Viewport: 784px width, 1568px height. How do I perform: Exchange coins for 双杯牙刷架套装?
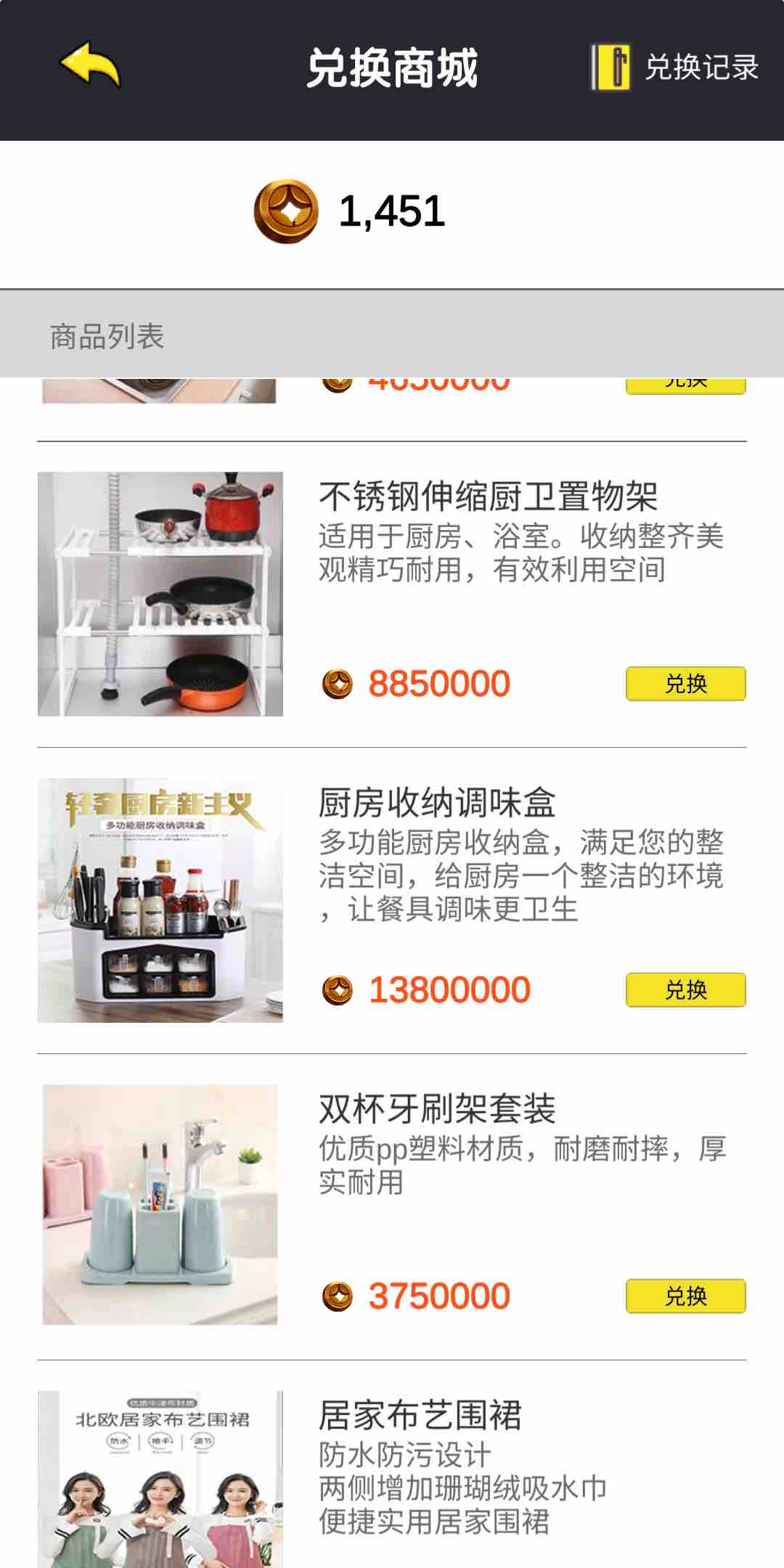coord(685,1297)
